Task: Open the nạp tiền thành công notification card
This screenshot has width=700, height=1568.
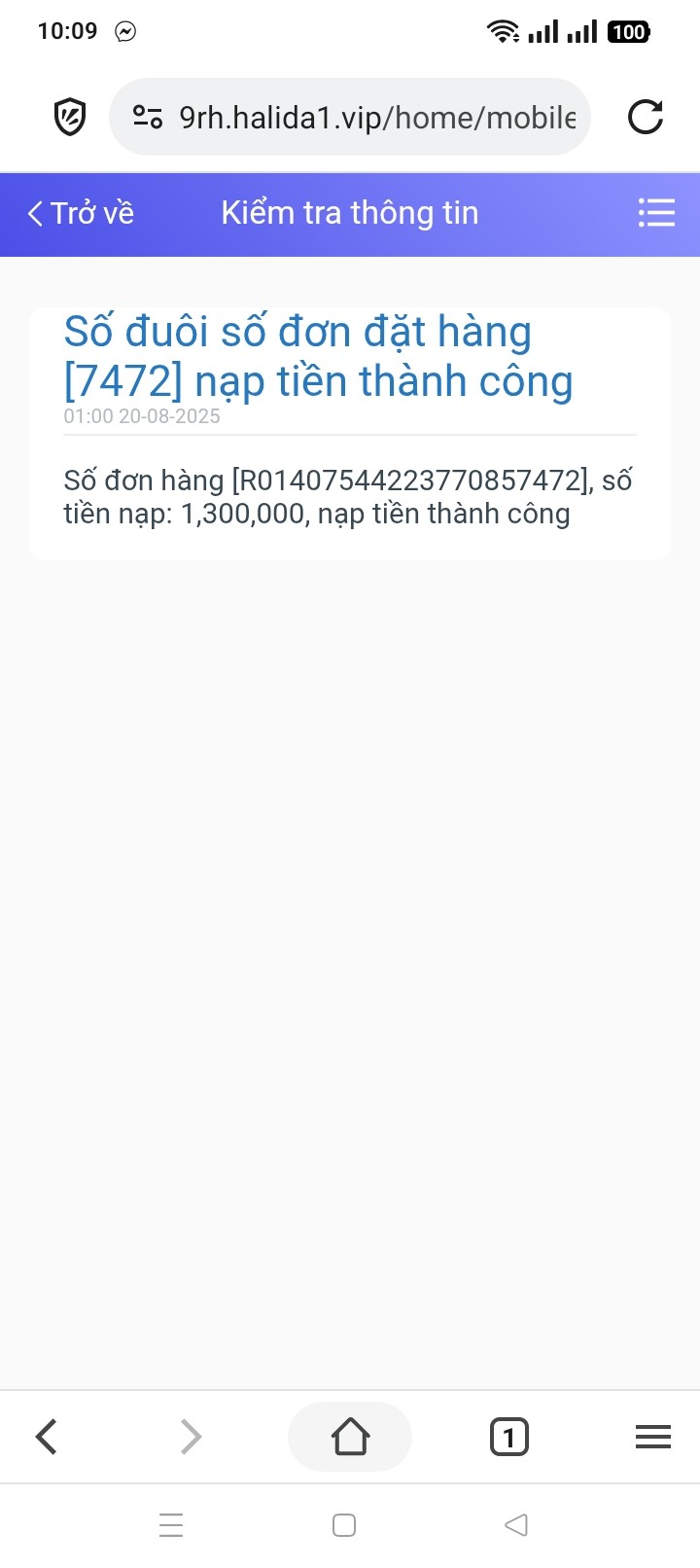Action: click(x=350, y=434)
